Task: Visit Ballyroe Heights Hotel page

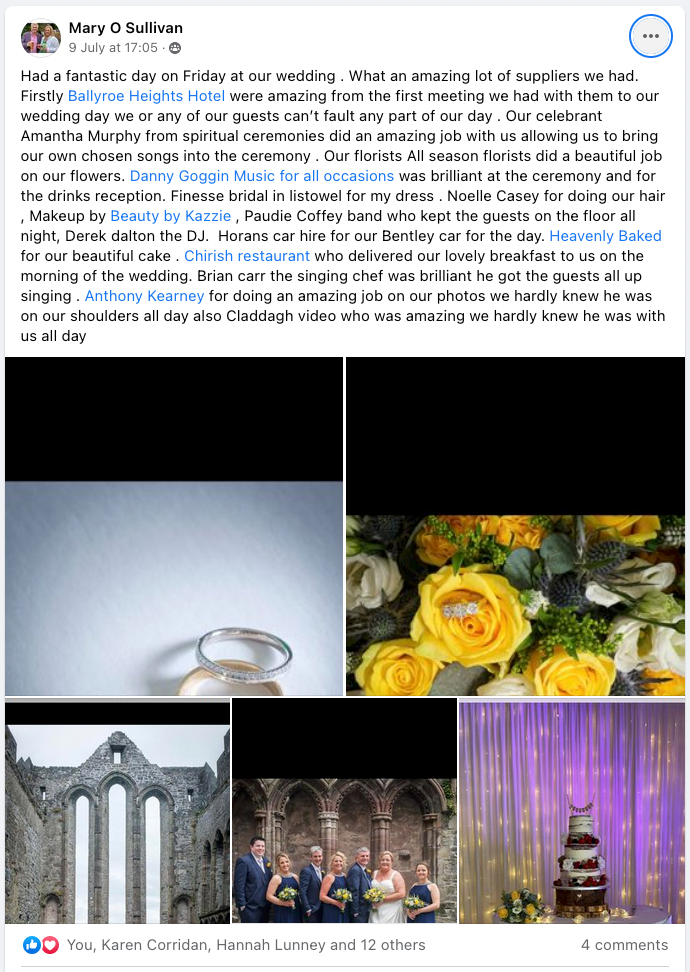Action: pyautogui.click(x=146, y=96)
